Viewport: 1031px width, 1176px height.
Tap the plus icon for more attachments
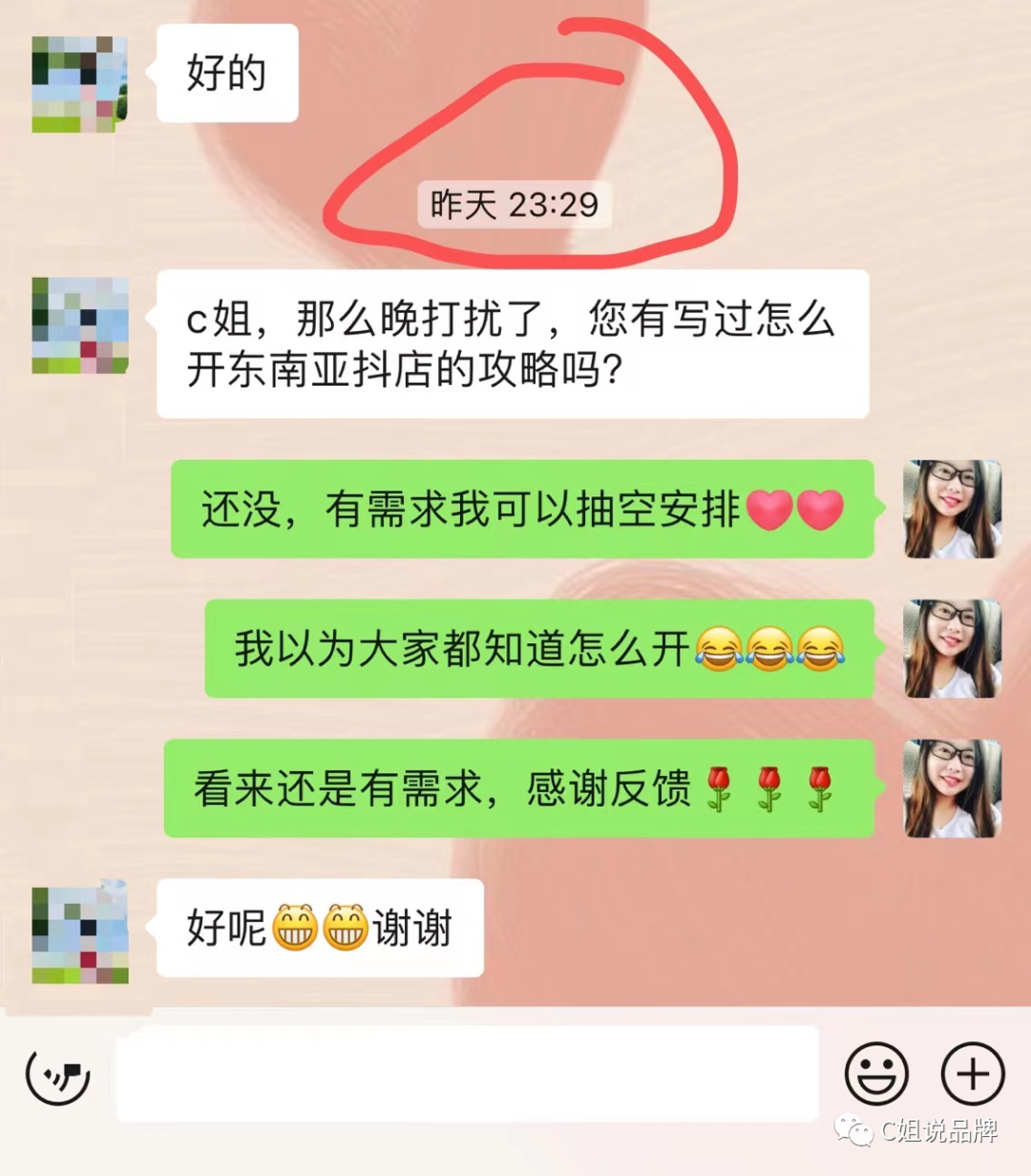click(972, 1073)
